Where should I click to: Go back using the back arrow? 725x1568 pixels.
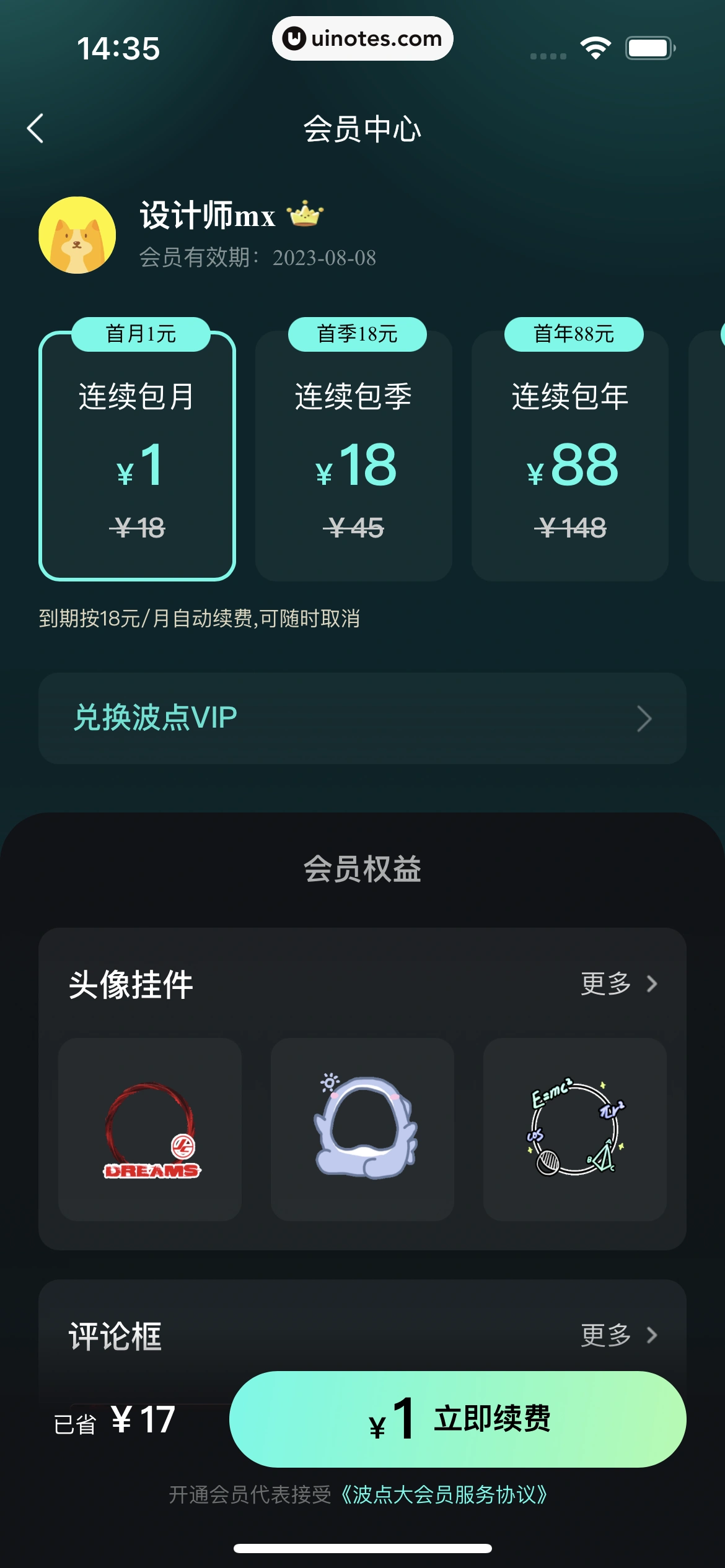click(35, 128)
